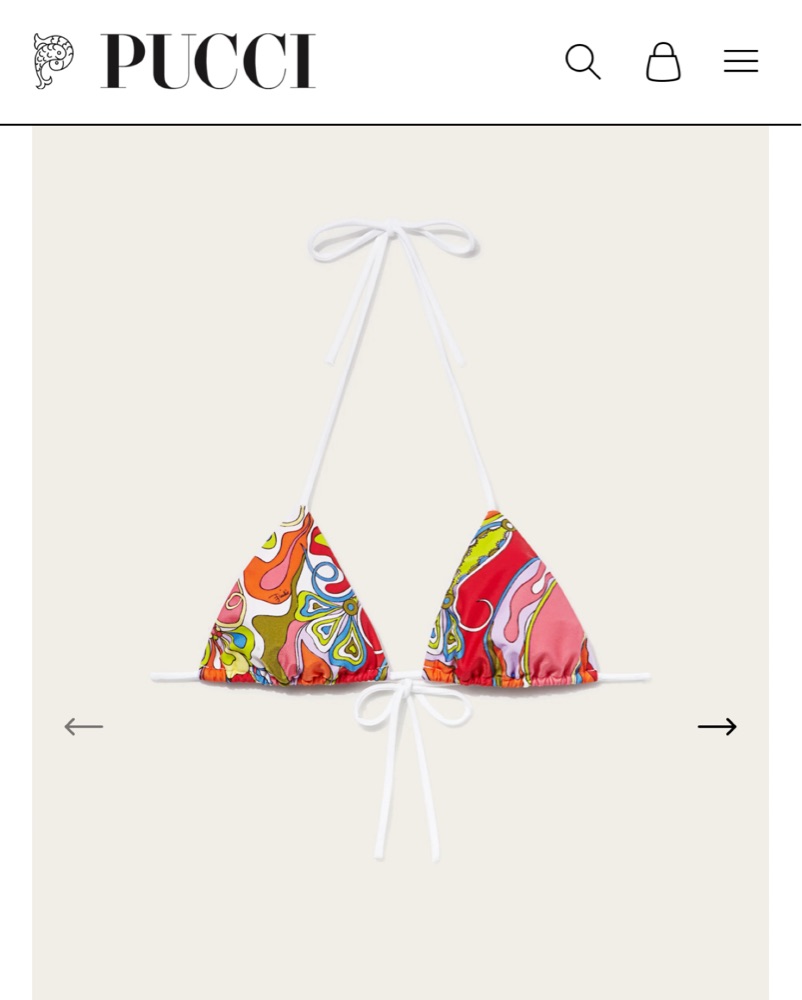The image size is (802, 1000).
Task: Open the shopping bag
Action: pyautogui.click(x=663, y=61)
